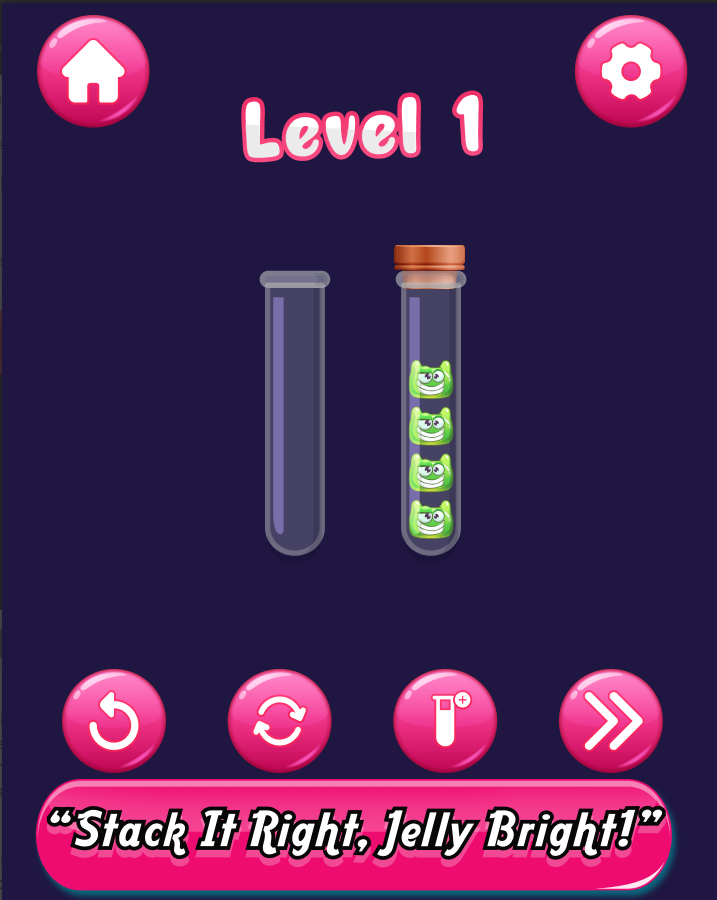Screen dimensions: 717x900
Task: Skip to the next level
Action: [x=610, y=721]
